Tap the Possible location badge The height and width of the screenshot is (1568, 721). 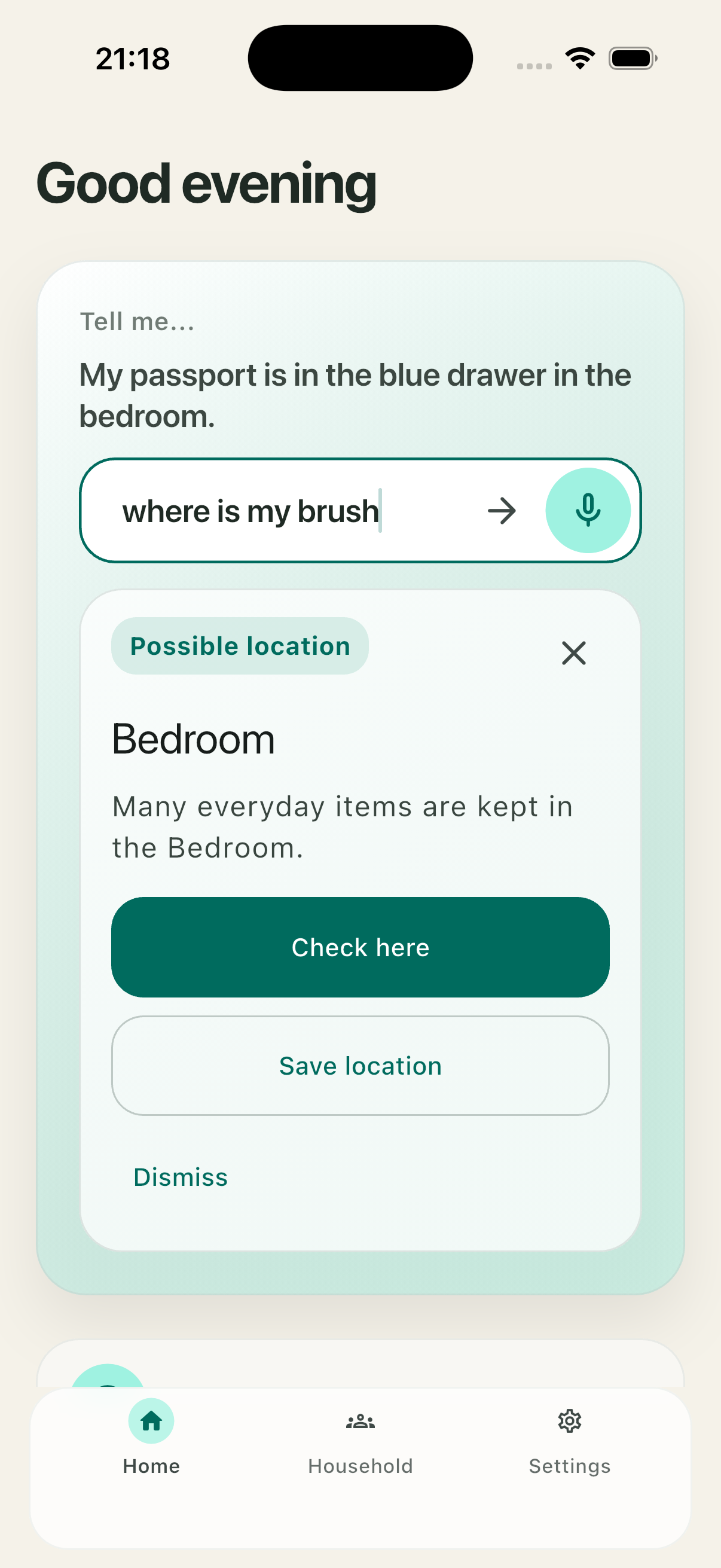(240, 645)
